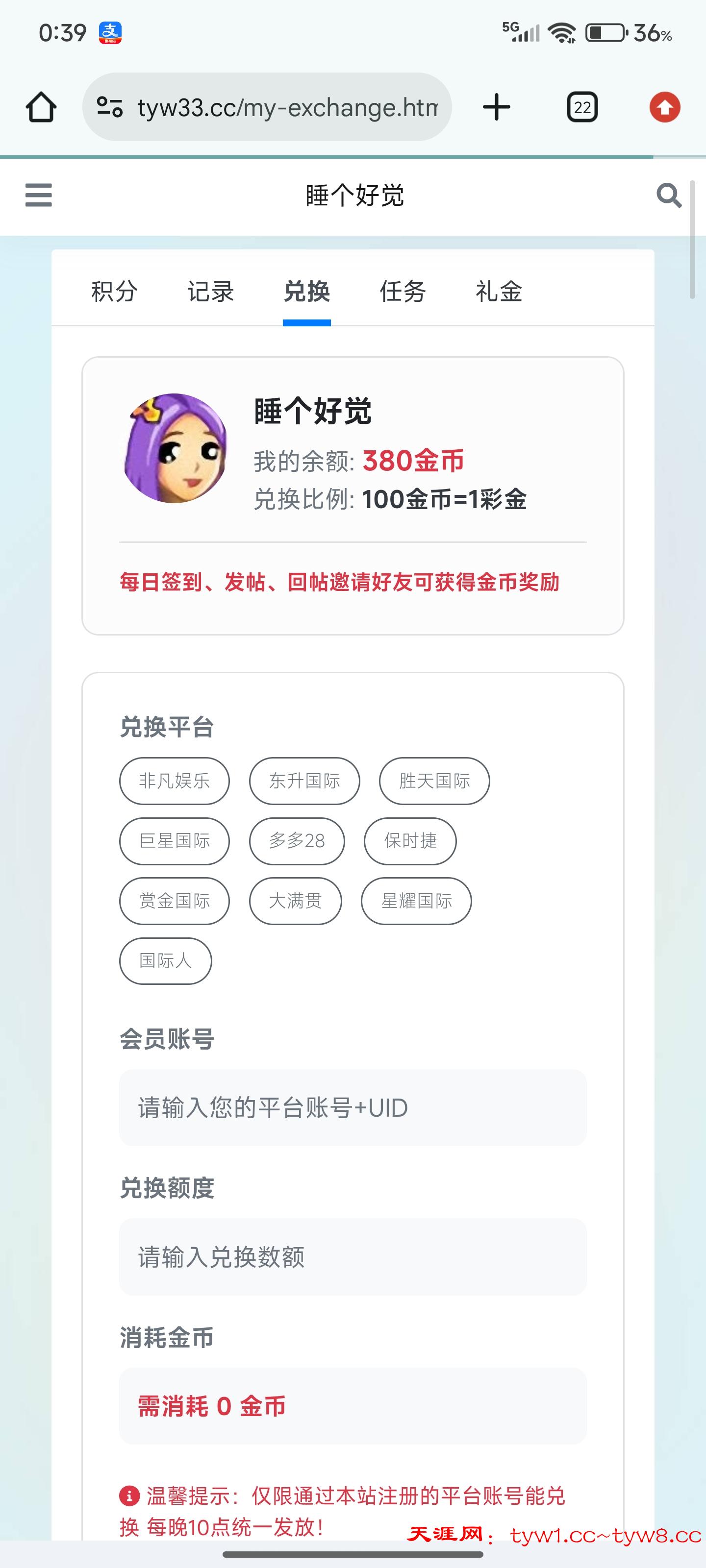Viewport: 706px width, 1568px height.
Task: Open the hamburger menu
Action: click(38, 196)
